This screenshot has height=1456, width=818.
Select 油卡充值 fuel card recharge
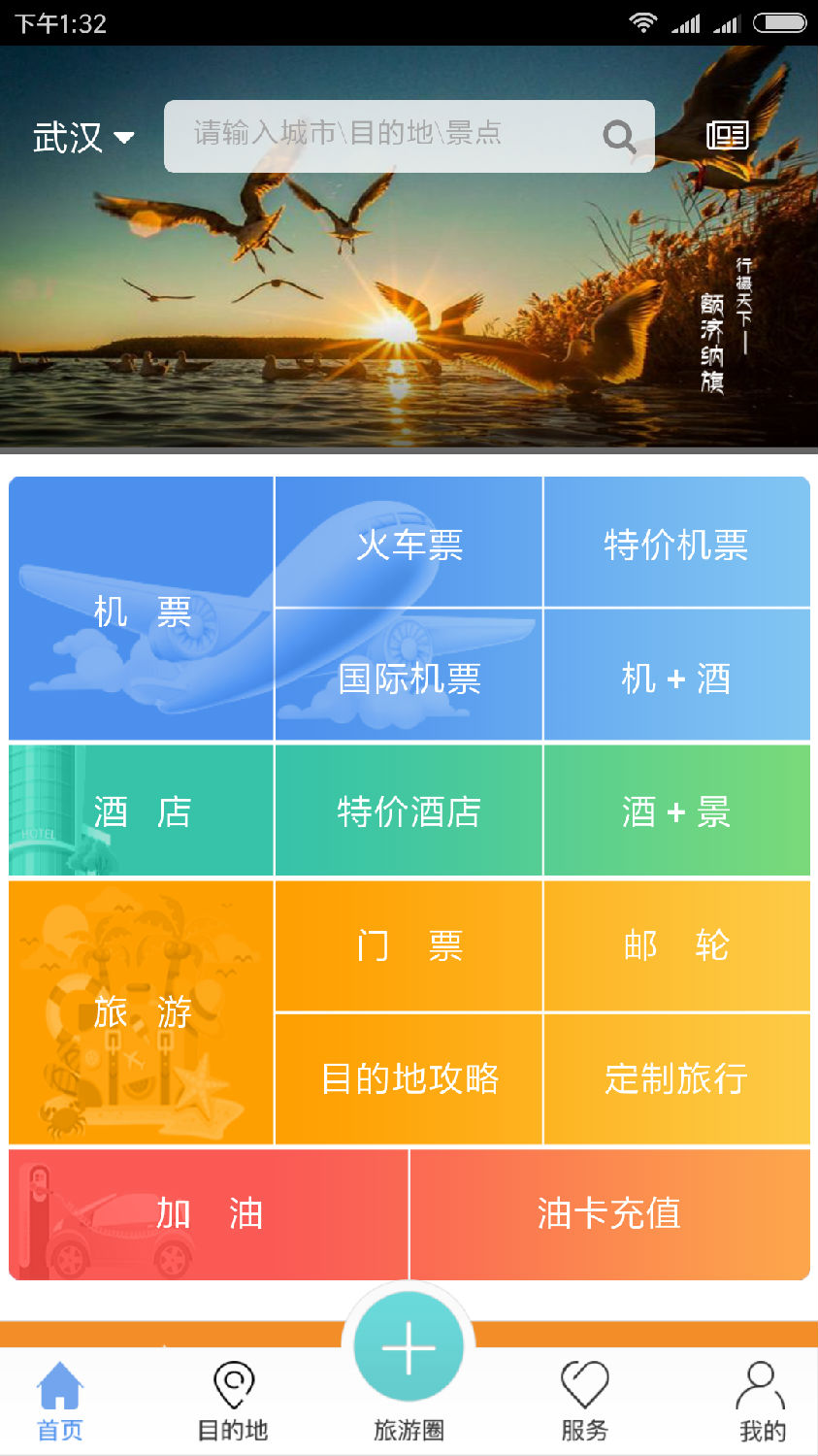click(609, 1213)
